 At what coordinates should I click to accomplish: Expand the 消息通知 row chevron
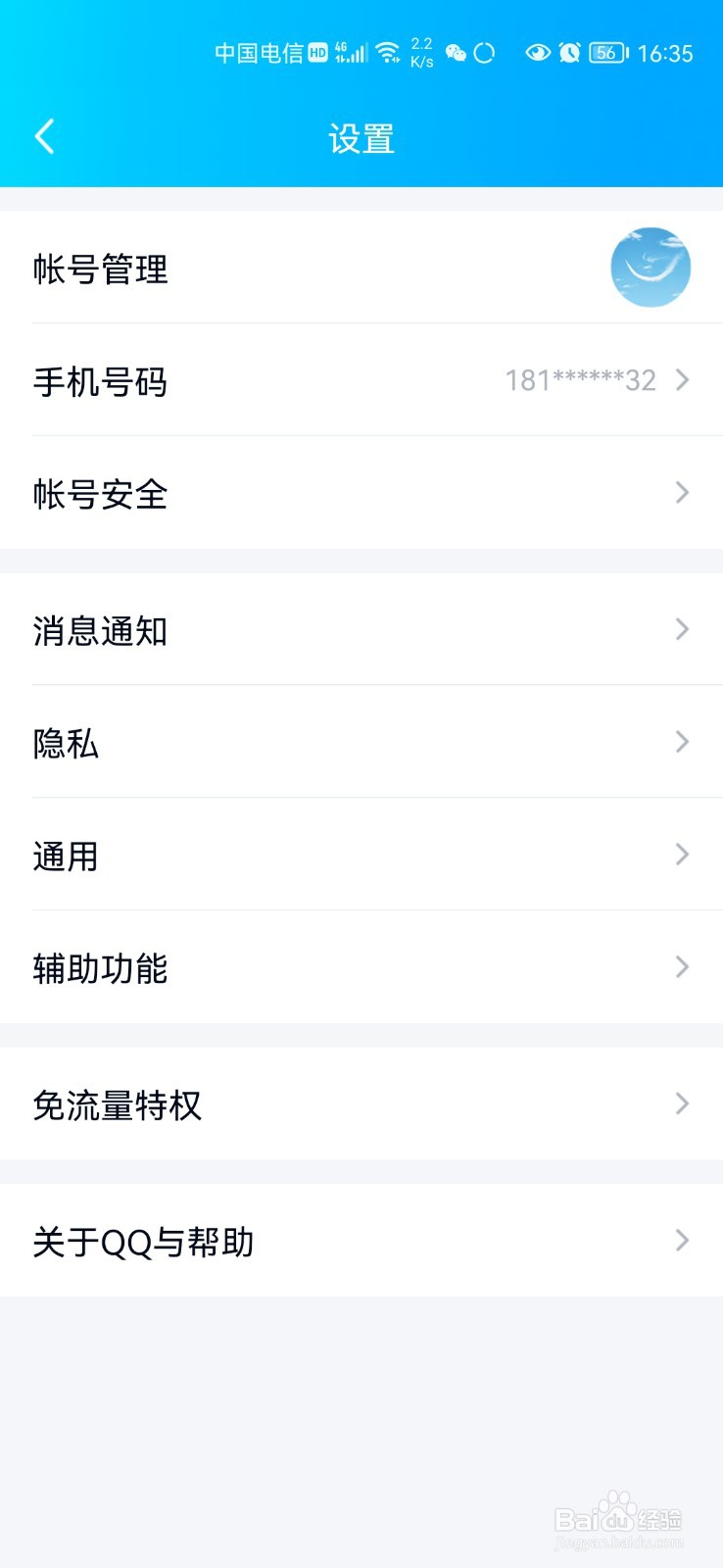point(681,630)
